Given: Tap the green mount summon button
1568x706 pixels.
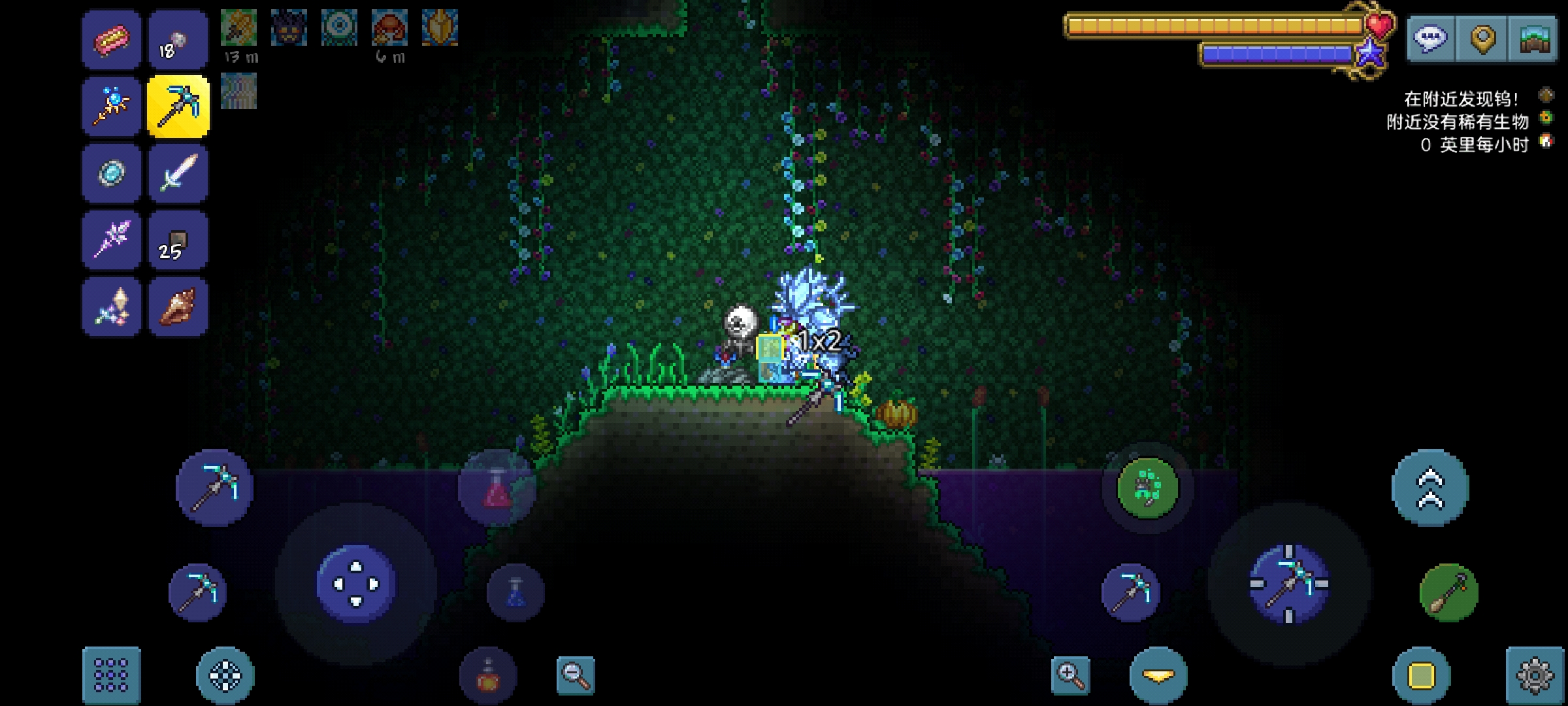Looking at the screenshot, I should click(x=1148, y=488).
